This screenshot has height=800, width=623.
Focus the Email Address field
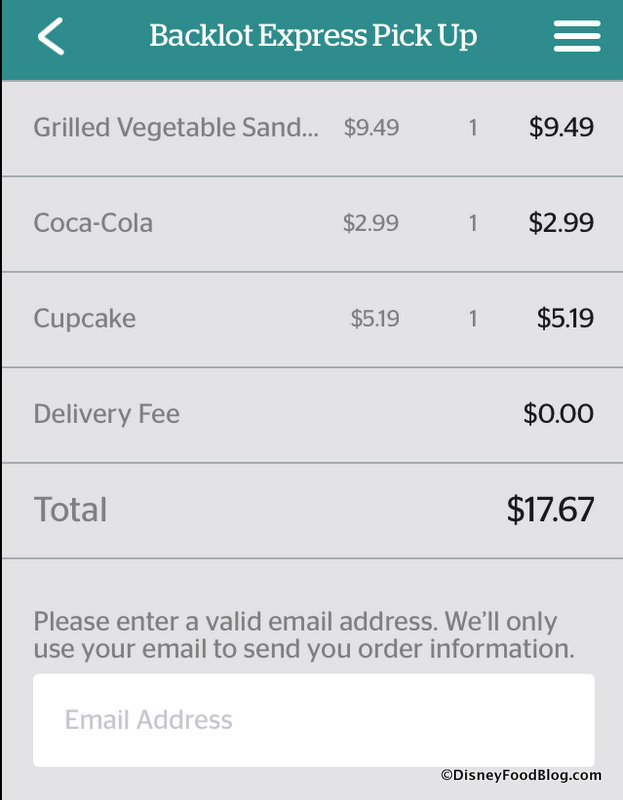(x=313, y=720)
